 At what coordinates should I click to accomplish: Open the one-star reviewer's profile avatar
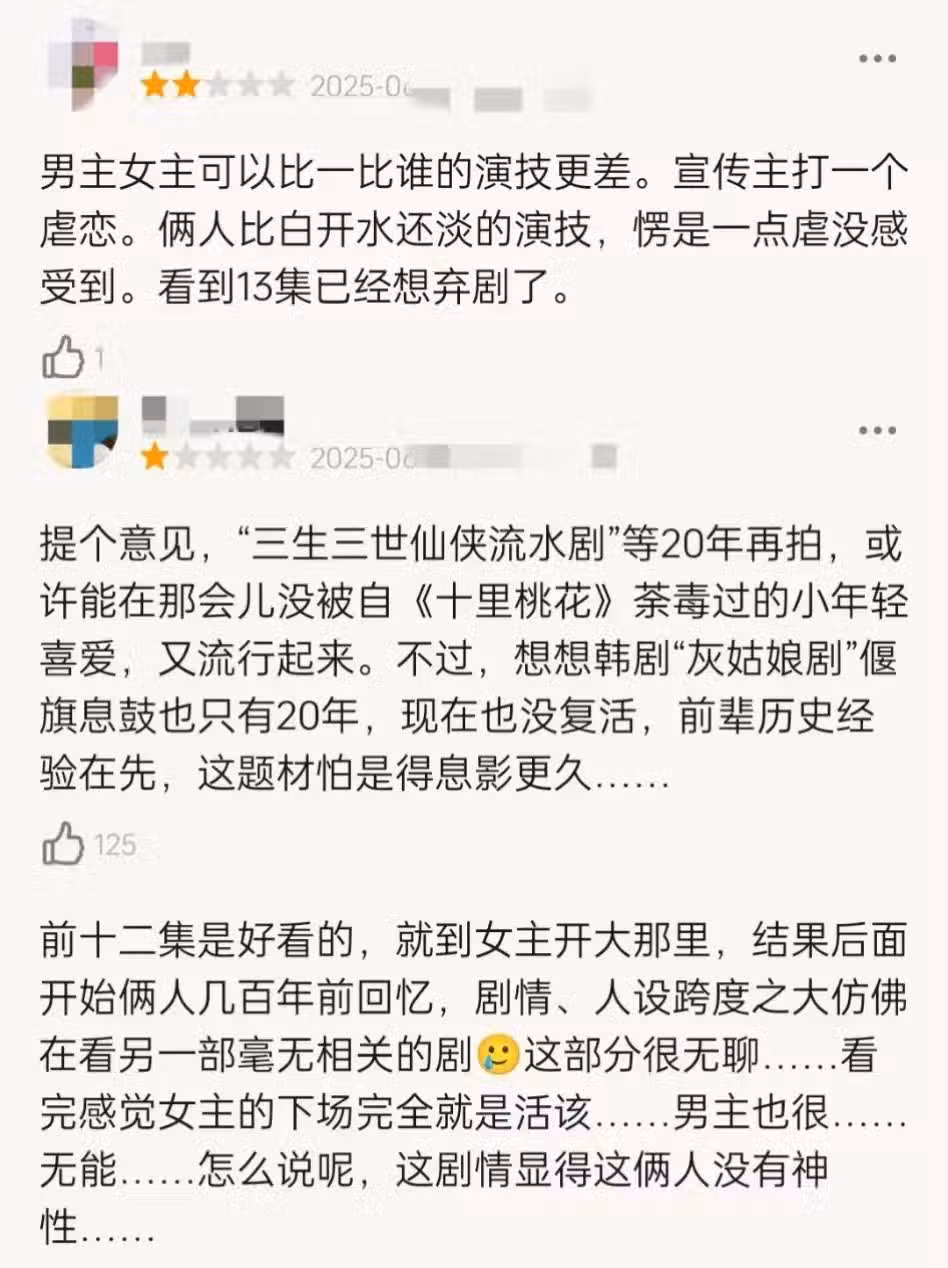pos(82,432)
